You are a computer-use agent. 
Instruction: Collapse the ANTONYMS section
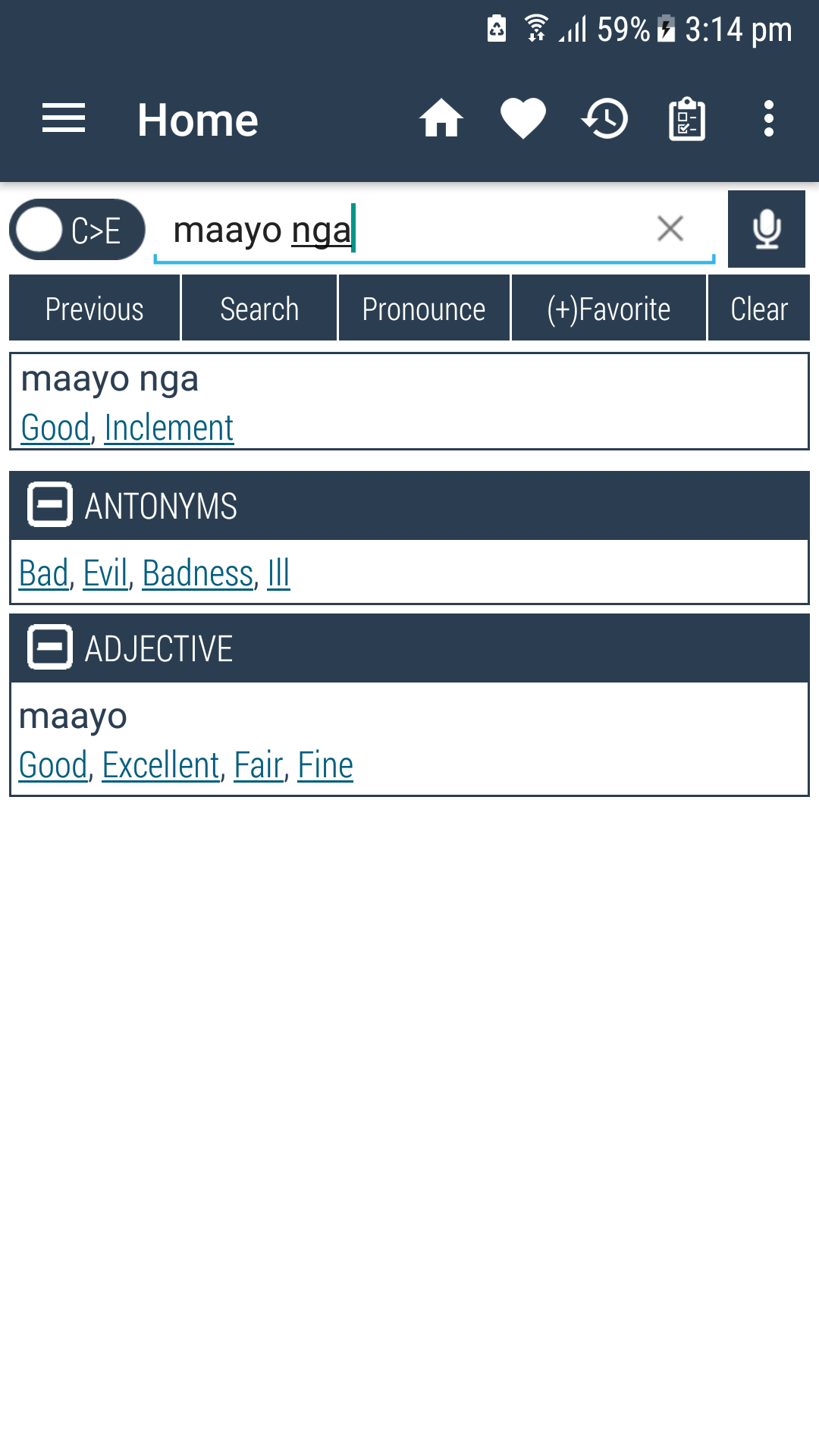(x=50, y=504)
